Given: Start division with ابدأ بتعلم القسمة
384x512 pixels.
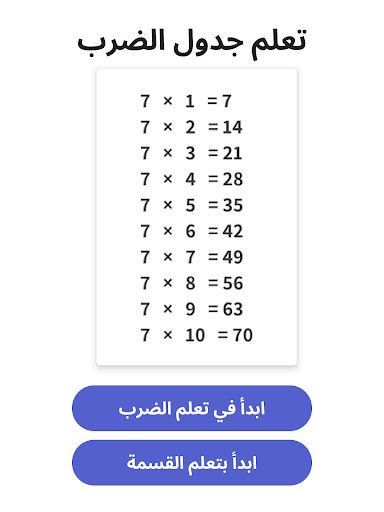Looking at the screenshot, I should 192,463.
